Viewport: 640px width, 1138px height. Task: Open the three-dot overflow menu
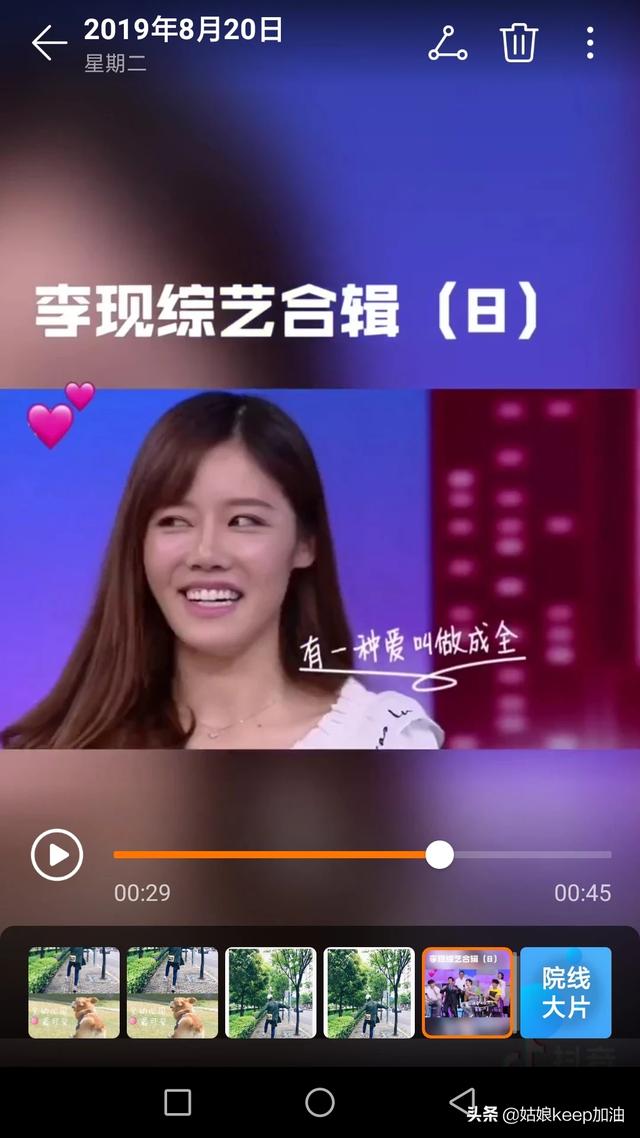point(590,43)
